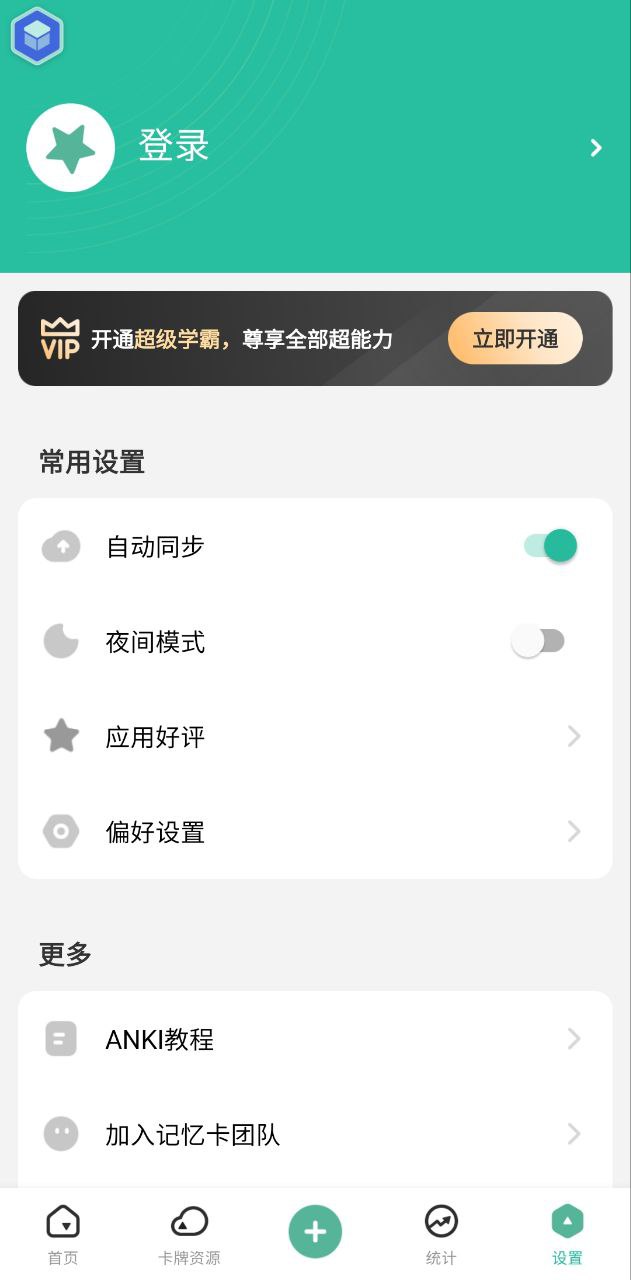
Task: Select the 设置 tab
Action: pyautogui.click(x=567, y=1234)
